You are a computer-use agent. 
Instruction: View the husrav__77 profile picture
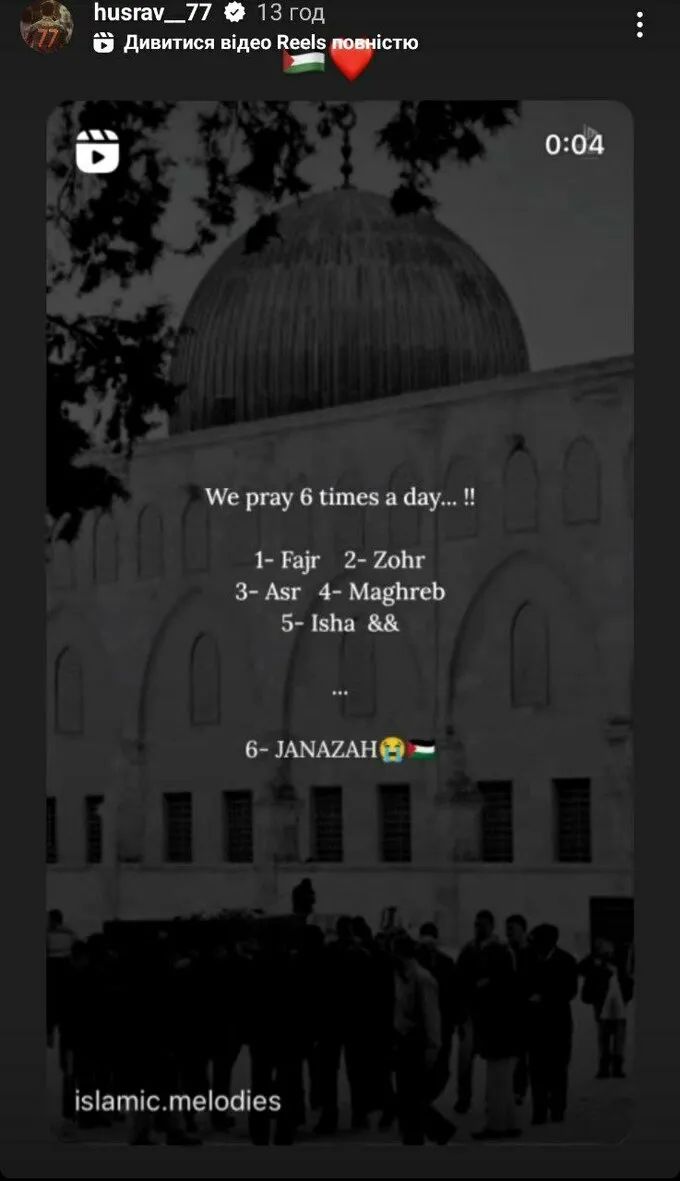pos(46,25)
